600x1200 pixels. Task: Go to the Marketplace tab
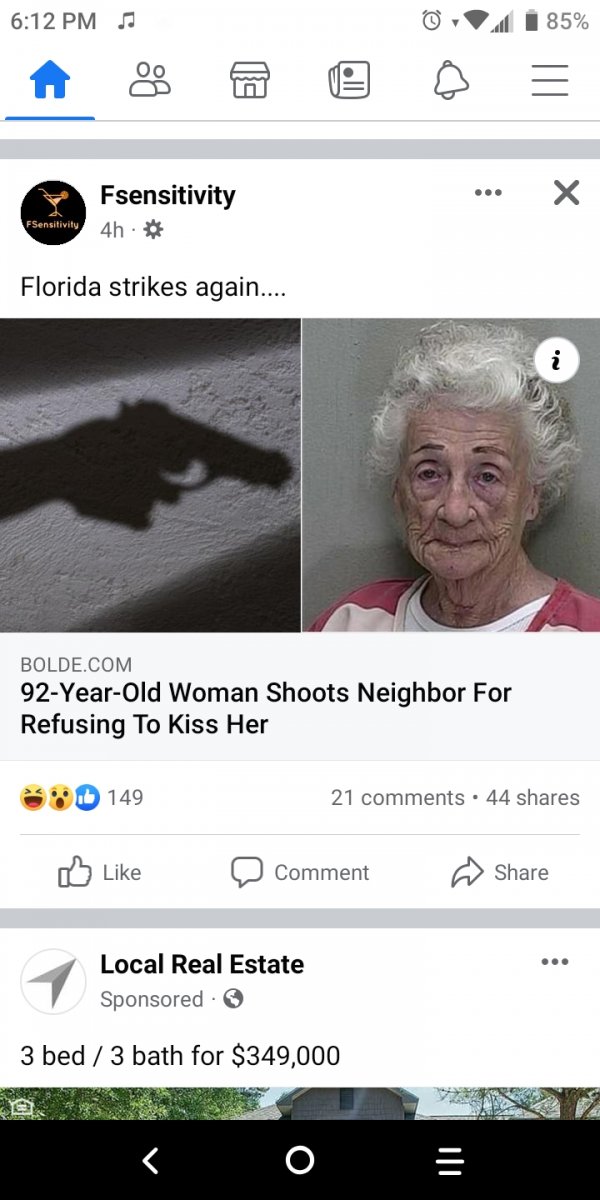(x=250, y=80)
